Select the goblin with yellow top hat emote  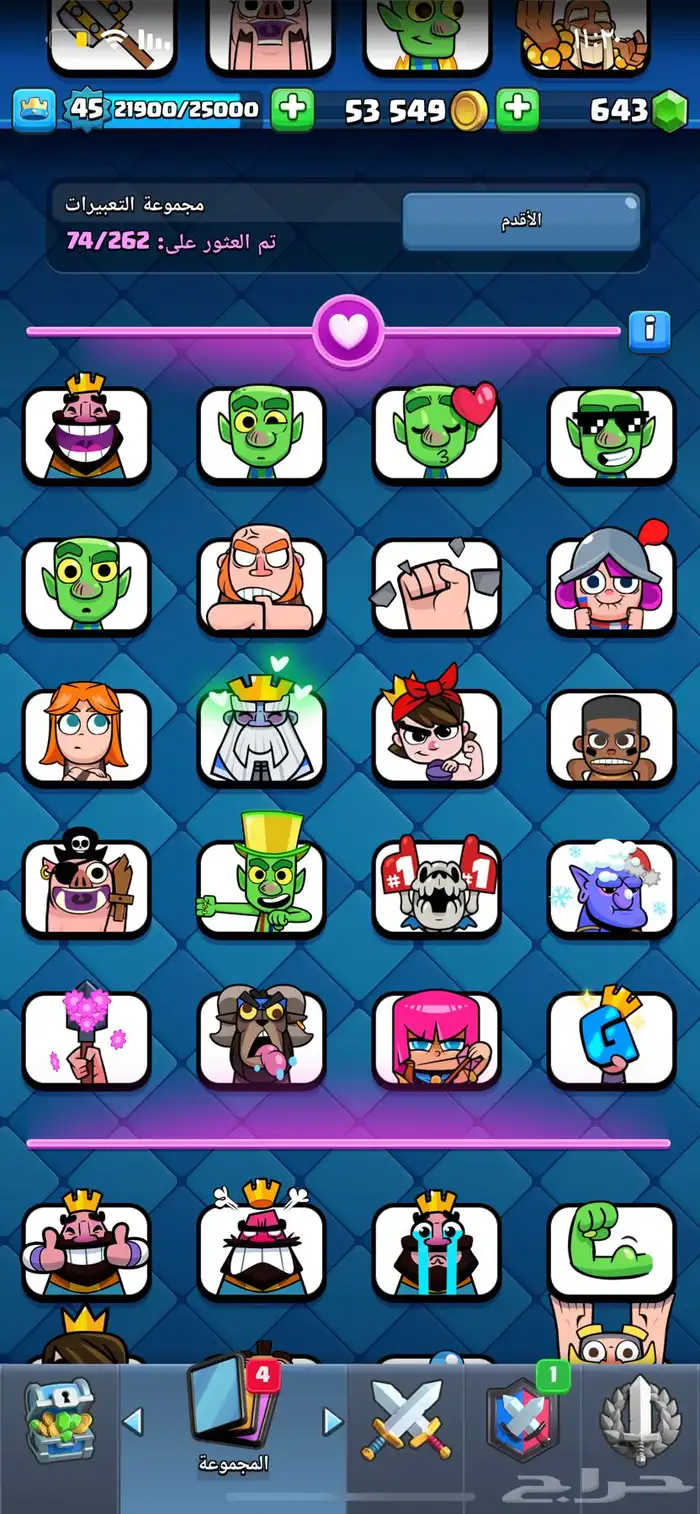click(x=261, y=888)
